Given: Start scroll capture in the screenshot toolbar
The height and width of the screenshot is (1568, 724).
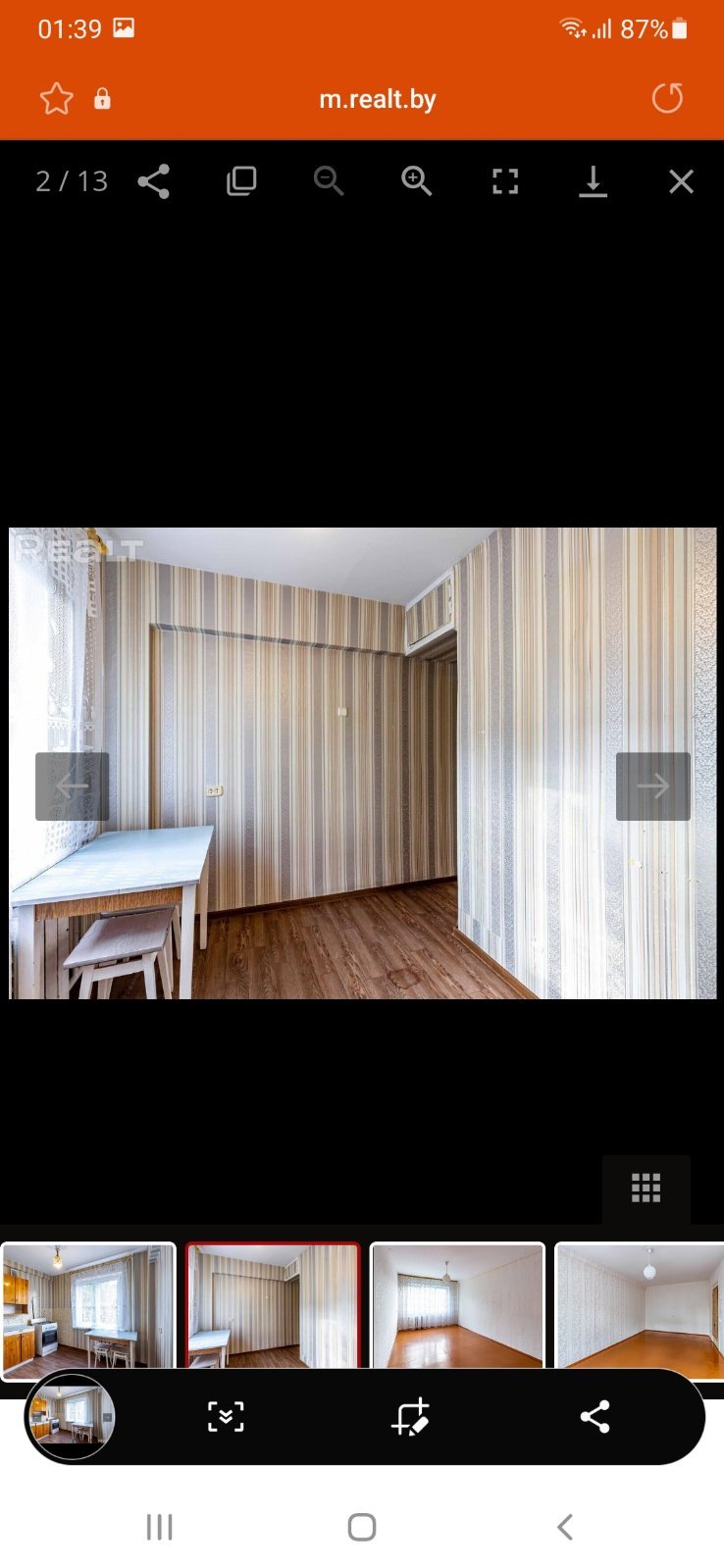Looking at the screenshot, I should click(x=226, y=1417).
